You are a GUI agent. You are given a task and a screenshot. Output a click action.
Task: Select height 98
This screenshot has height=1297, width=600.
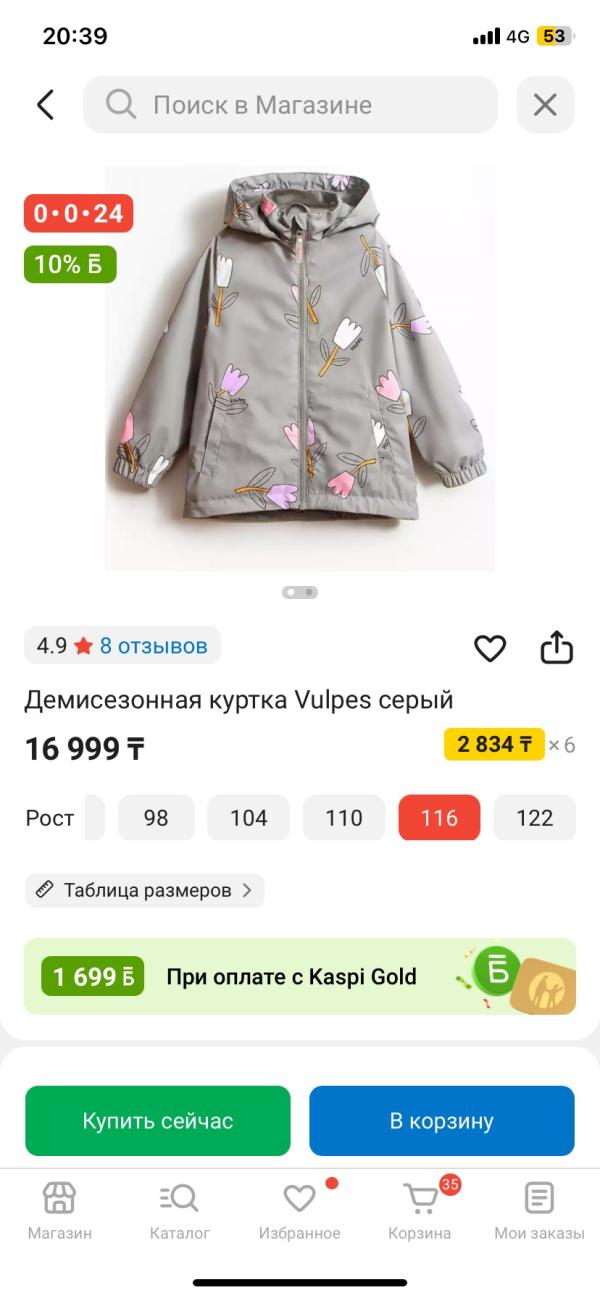(x=156, y=818)
